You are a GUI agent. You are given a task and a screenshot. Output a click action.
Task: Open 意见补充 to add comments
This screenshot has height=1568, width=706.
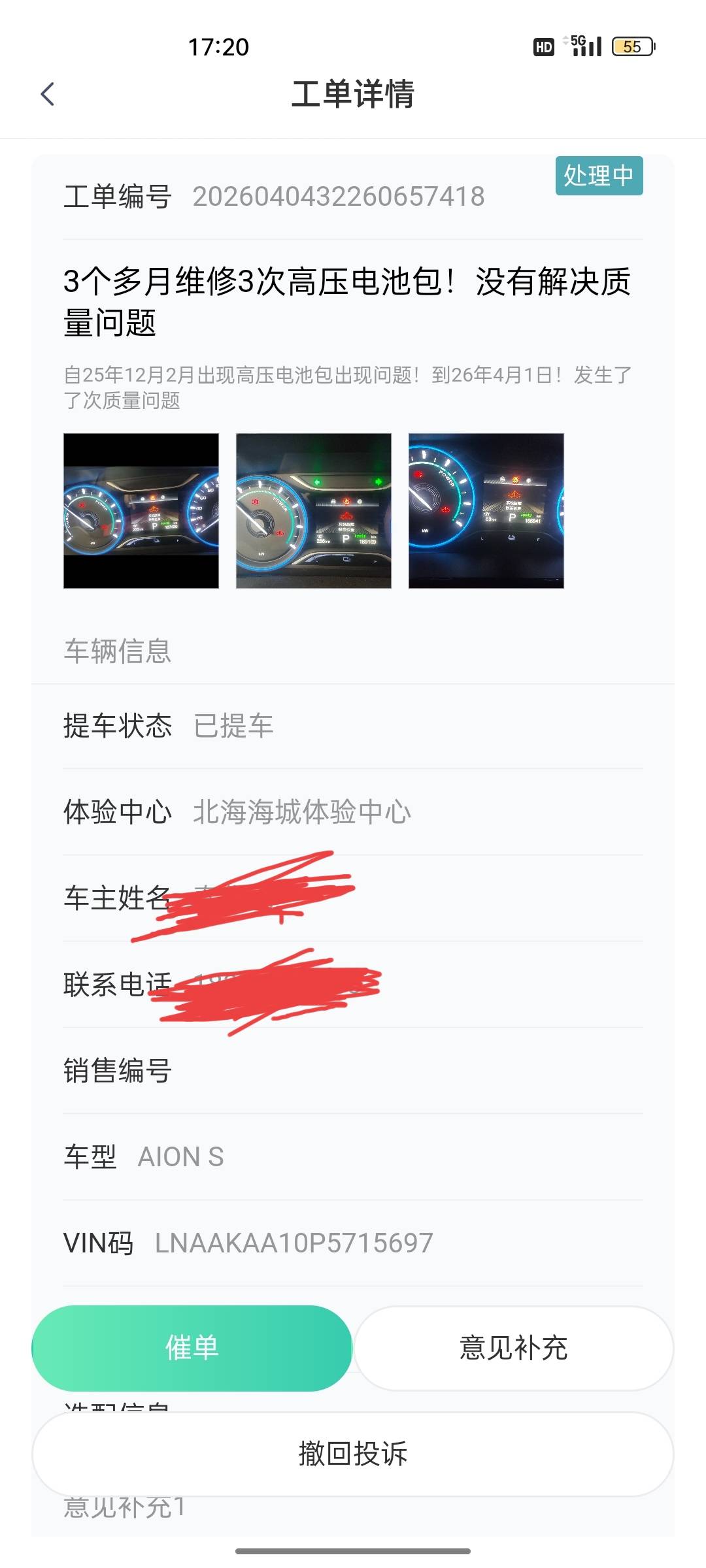coord(513,1348)
